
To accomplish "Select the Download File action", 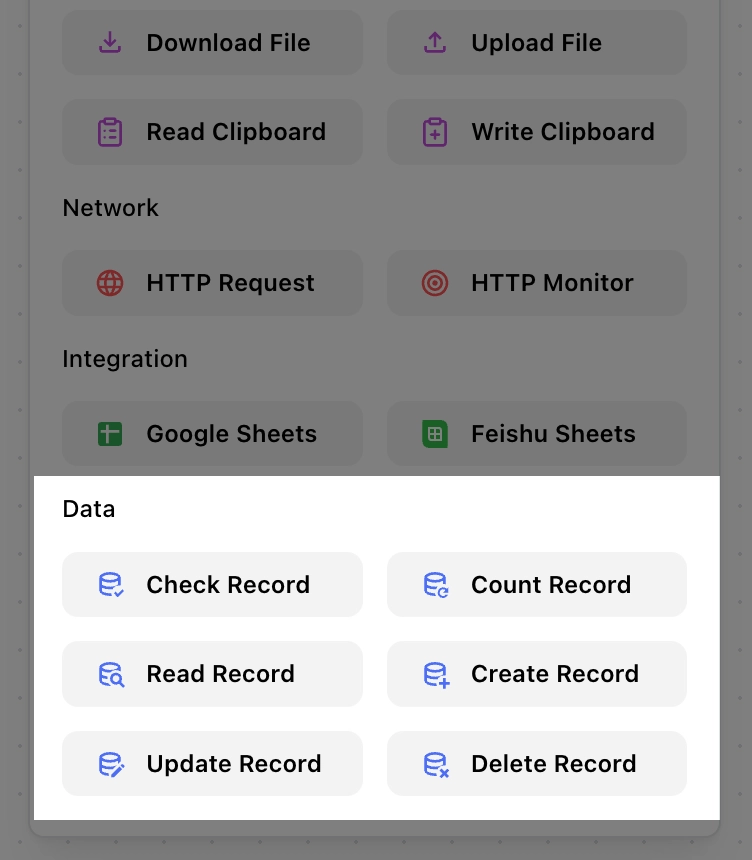I will pos(212,43).
